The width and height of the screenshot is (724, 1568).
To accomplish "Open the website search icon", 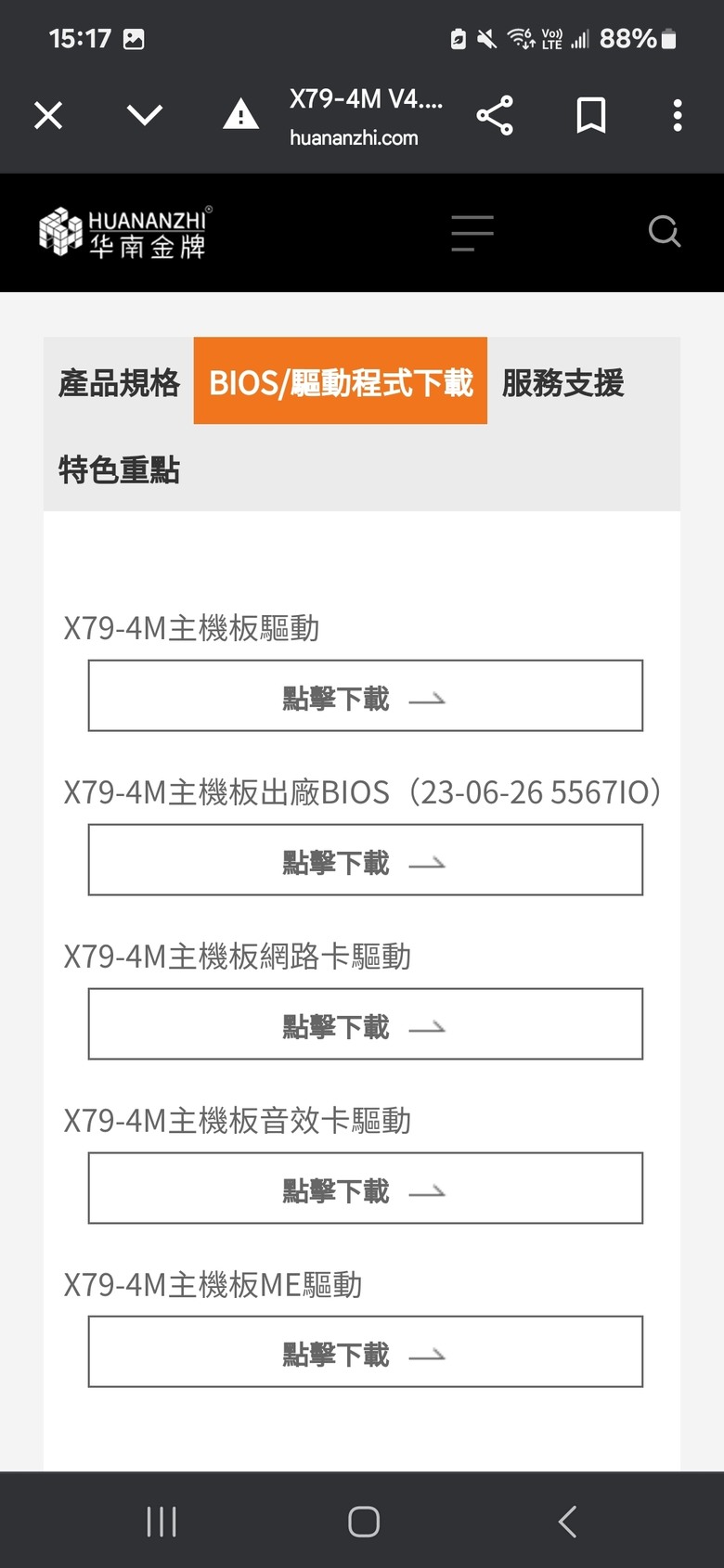I will [665, 232].
